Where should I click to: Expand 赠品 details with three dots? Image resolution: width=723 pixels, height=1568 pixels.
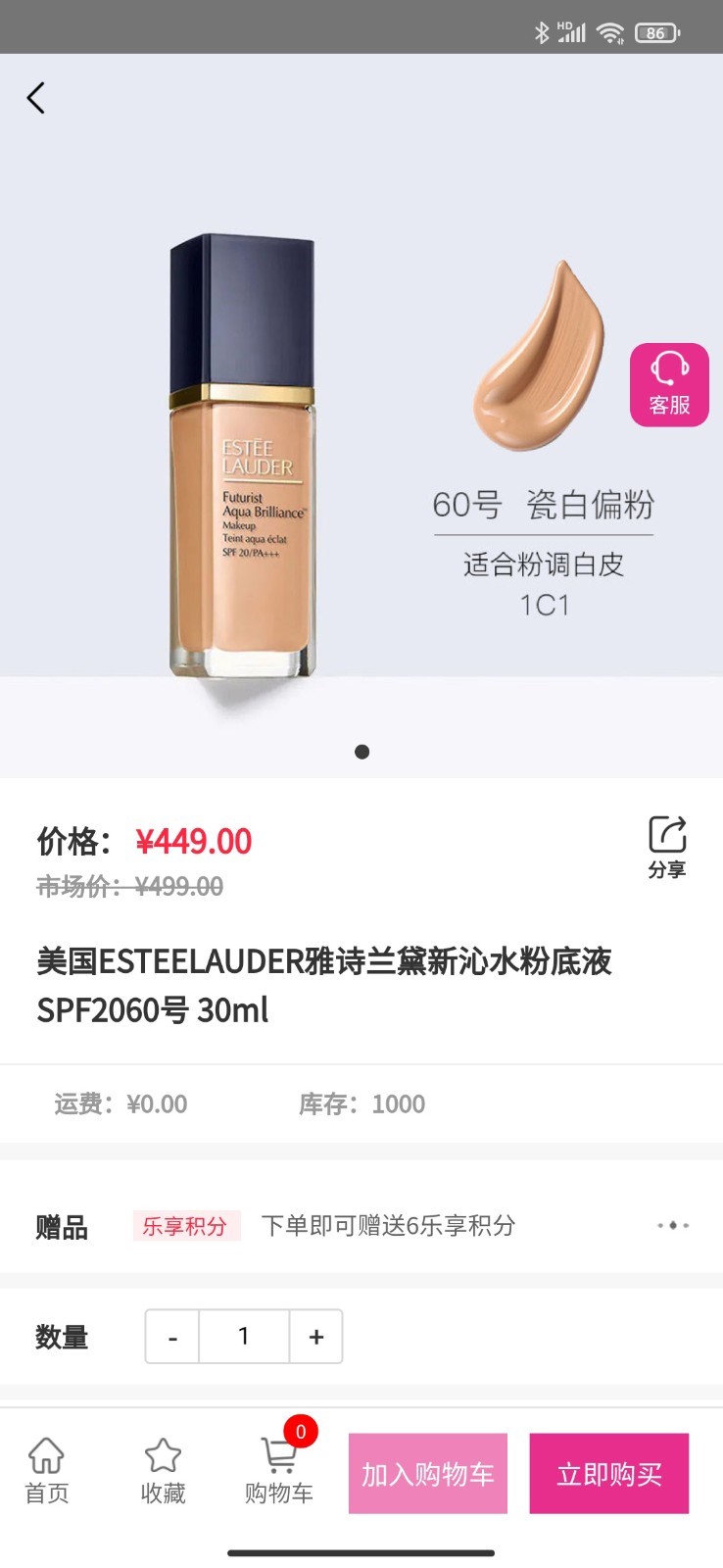click(673, 1225)
